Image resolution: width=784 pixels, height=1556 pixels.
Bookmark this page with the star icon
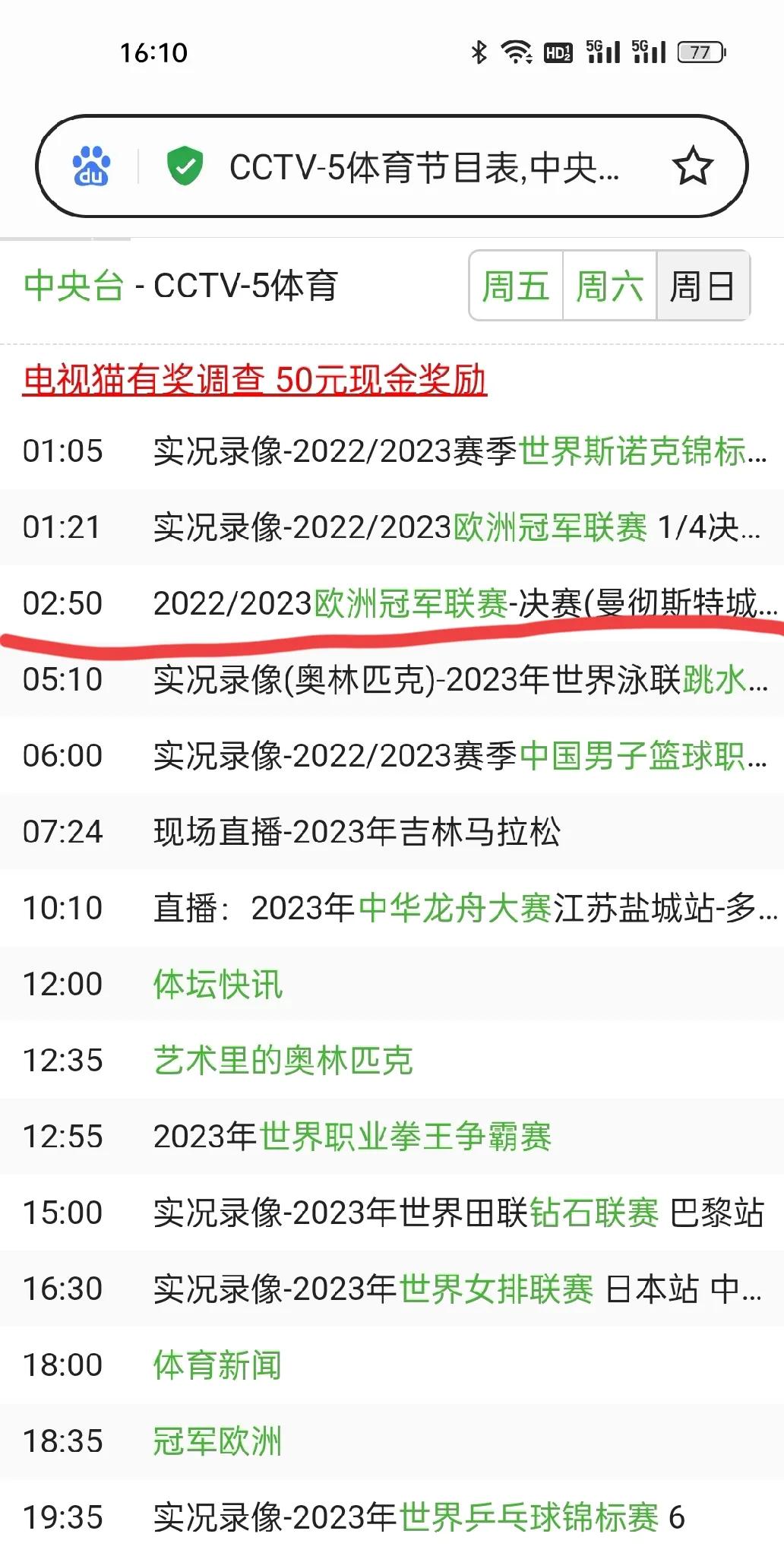[693, 167]
